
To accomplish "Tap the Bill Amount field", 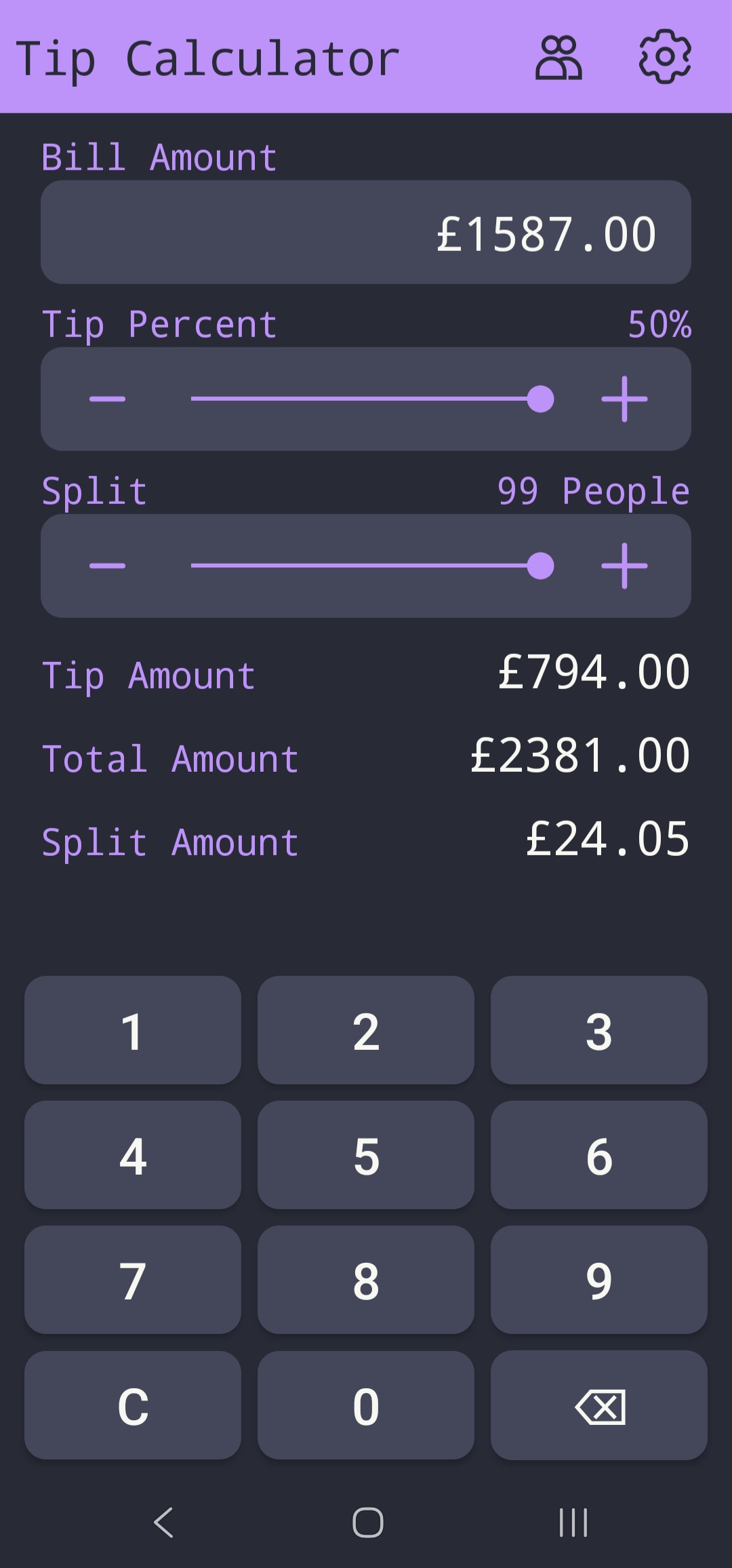I will click(x=366, y=232).
